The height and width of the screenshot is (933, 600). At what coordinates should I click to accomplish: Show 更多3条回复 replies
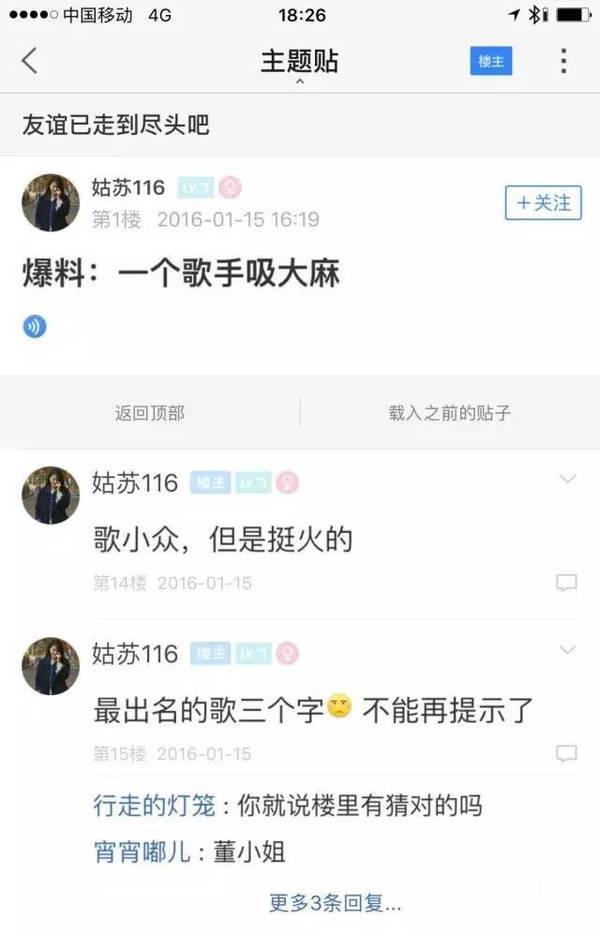(x=335, y=903)
